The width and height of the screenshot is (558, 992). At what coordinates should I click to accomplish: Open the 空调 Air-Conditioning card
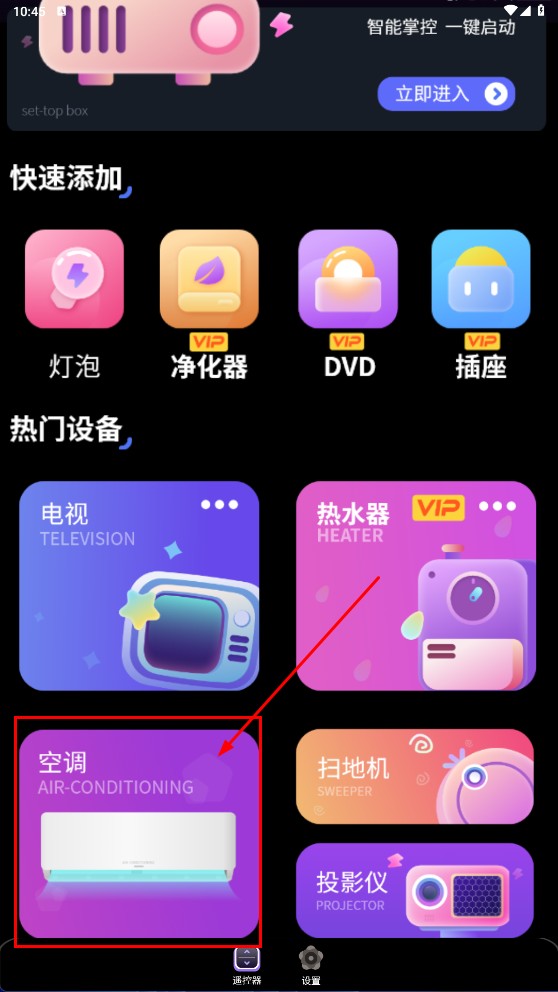pos(139,833)
